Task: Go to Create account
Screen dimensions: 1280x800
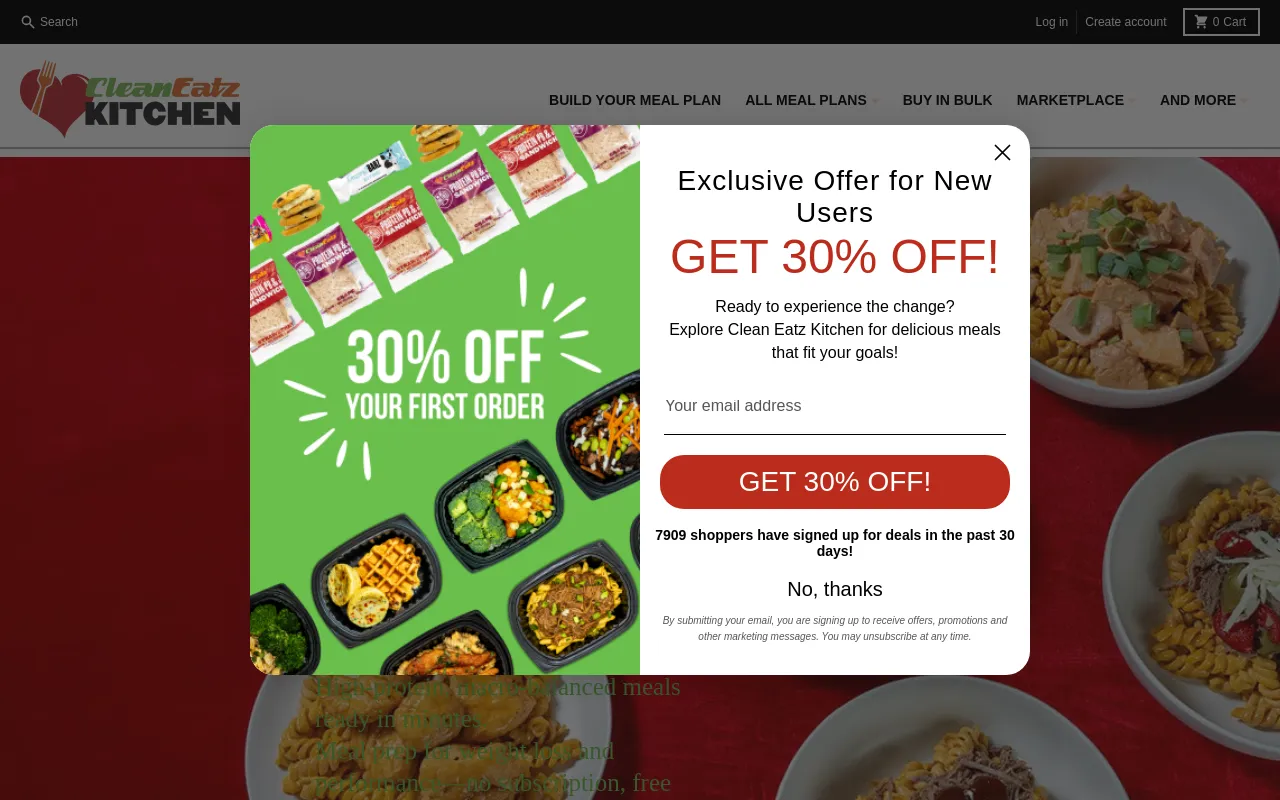Action: (x=1125, y=22)
